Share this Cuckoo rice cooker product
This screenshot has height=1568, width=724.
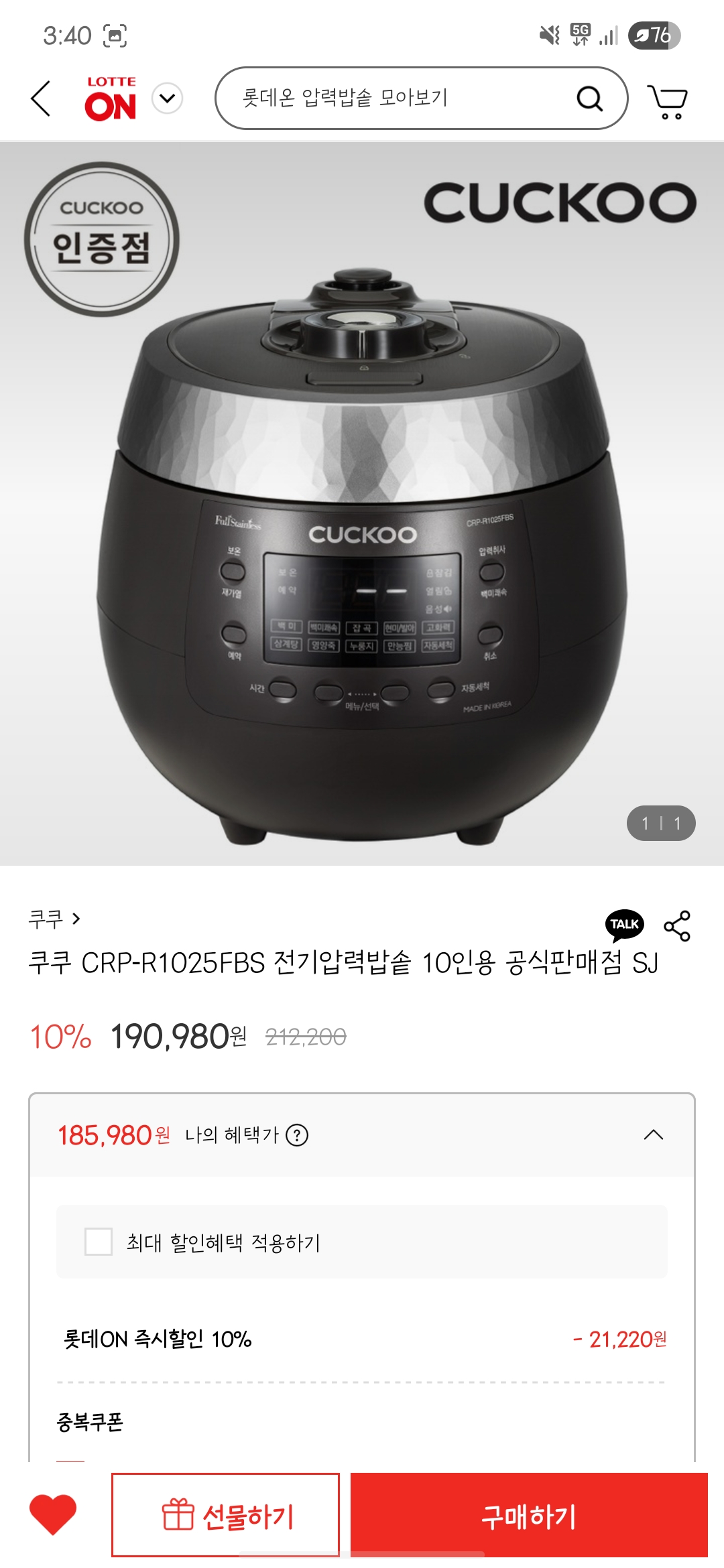coord(676,926)
